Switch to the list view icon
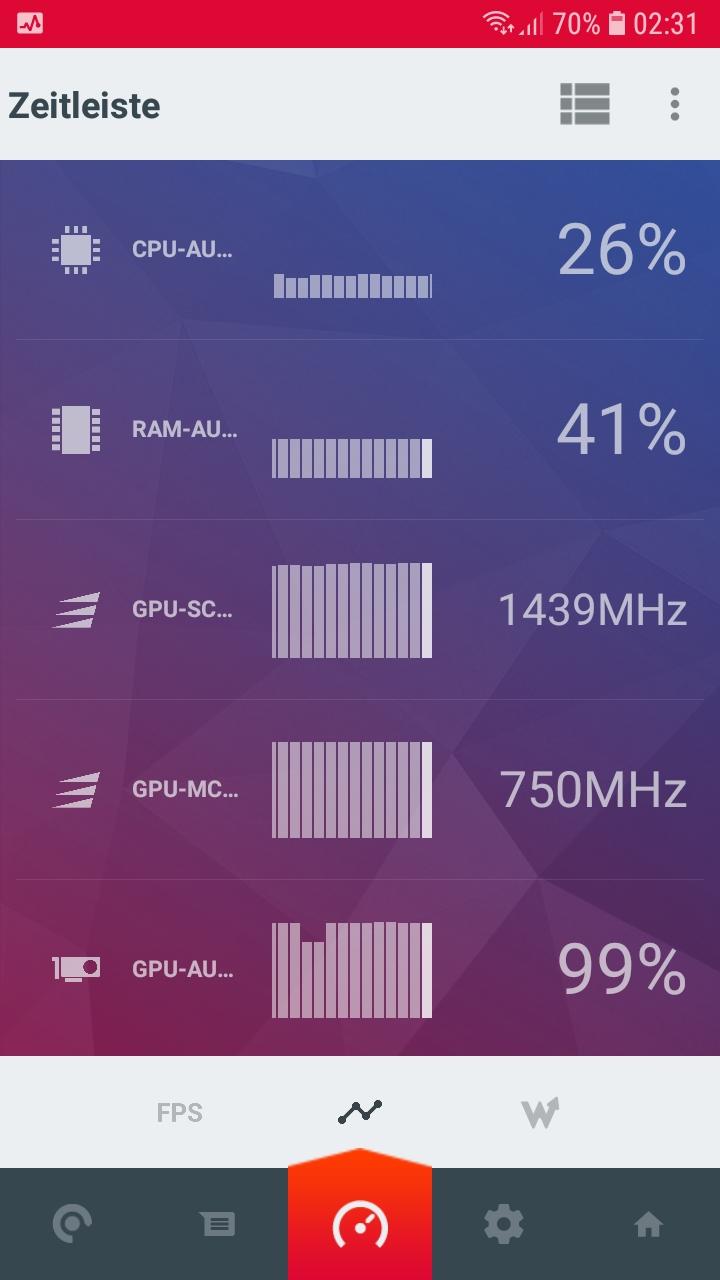Screen dimensions: 720x1280 point(585,104)
